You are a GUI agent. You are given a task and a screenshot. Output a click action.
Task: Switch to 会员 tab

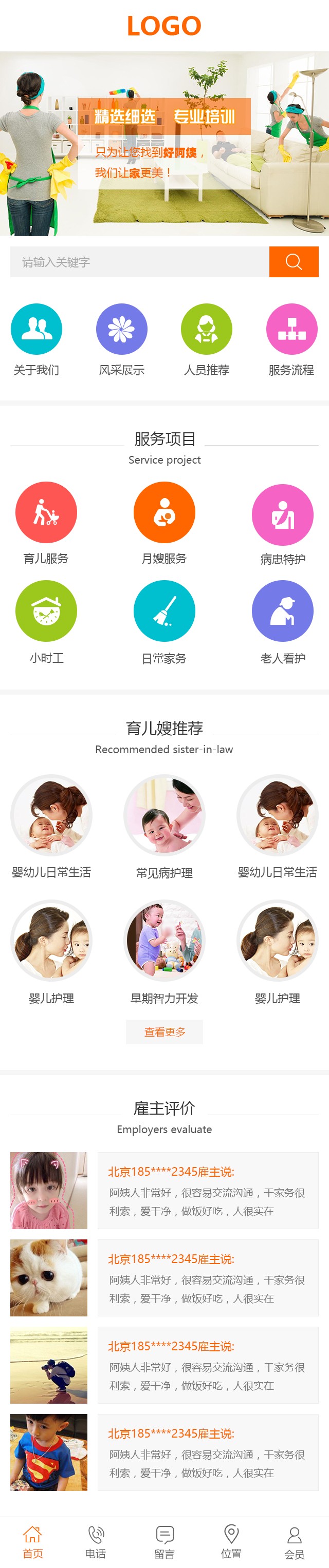294,1542
